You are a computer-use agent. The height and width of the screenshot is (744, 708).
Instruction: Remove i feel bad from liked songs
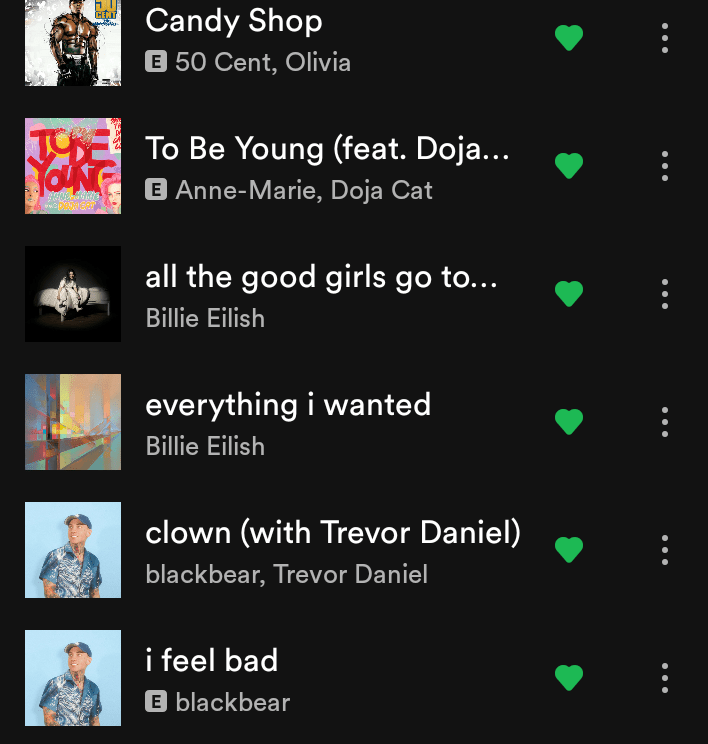coord(569,677)
